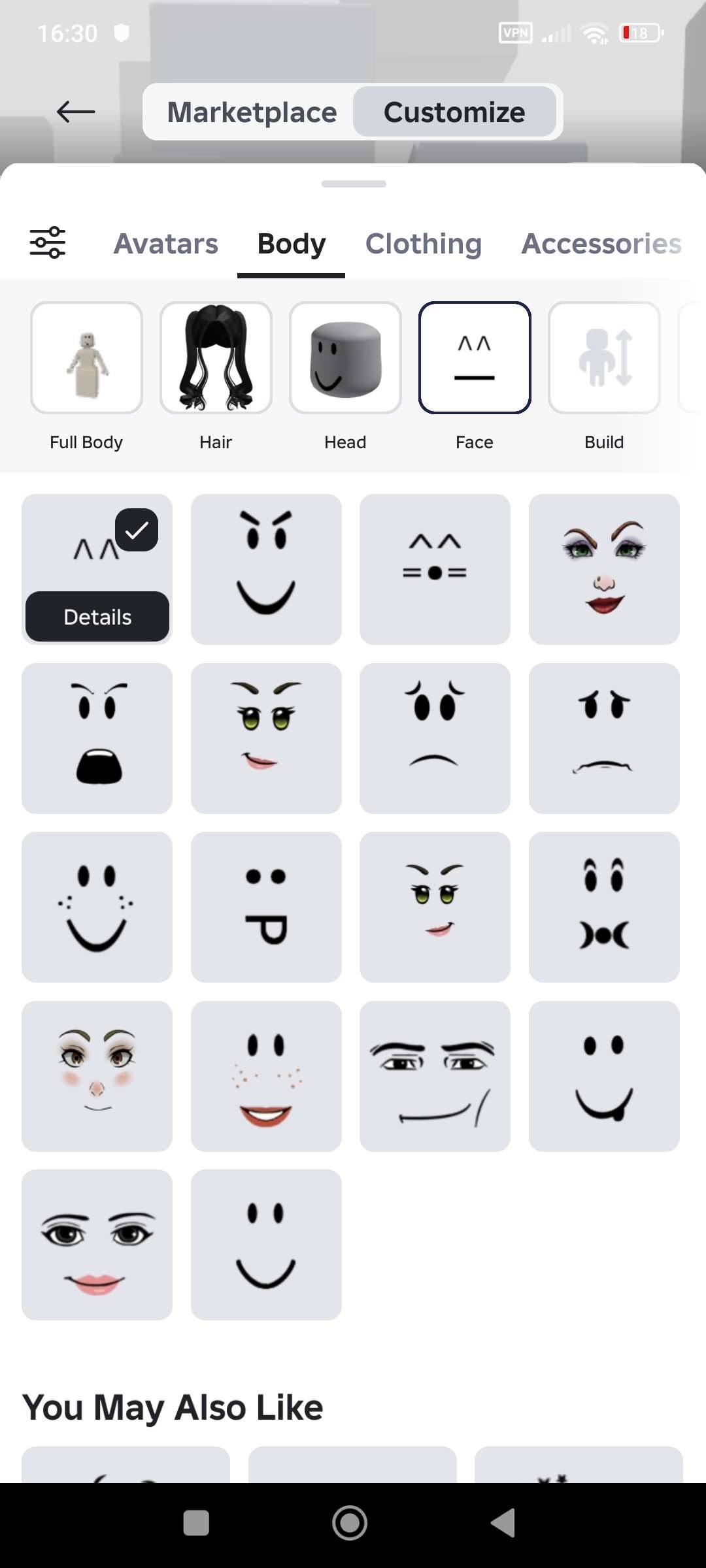
Task: Open recent apps from navigation bar
Action: (x=196, y=1523)
